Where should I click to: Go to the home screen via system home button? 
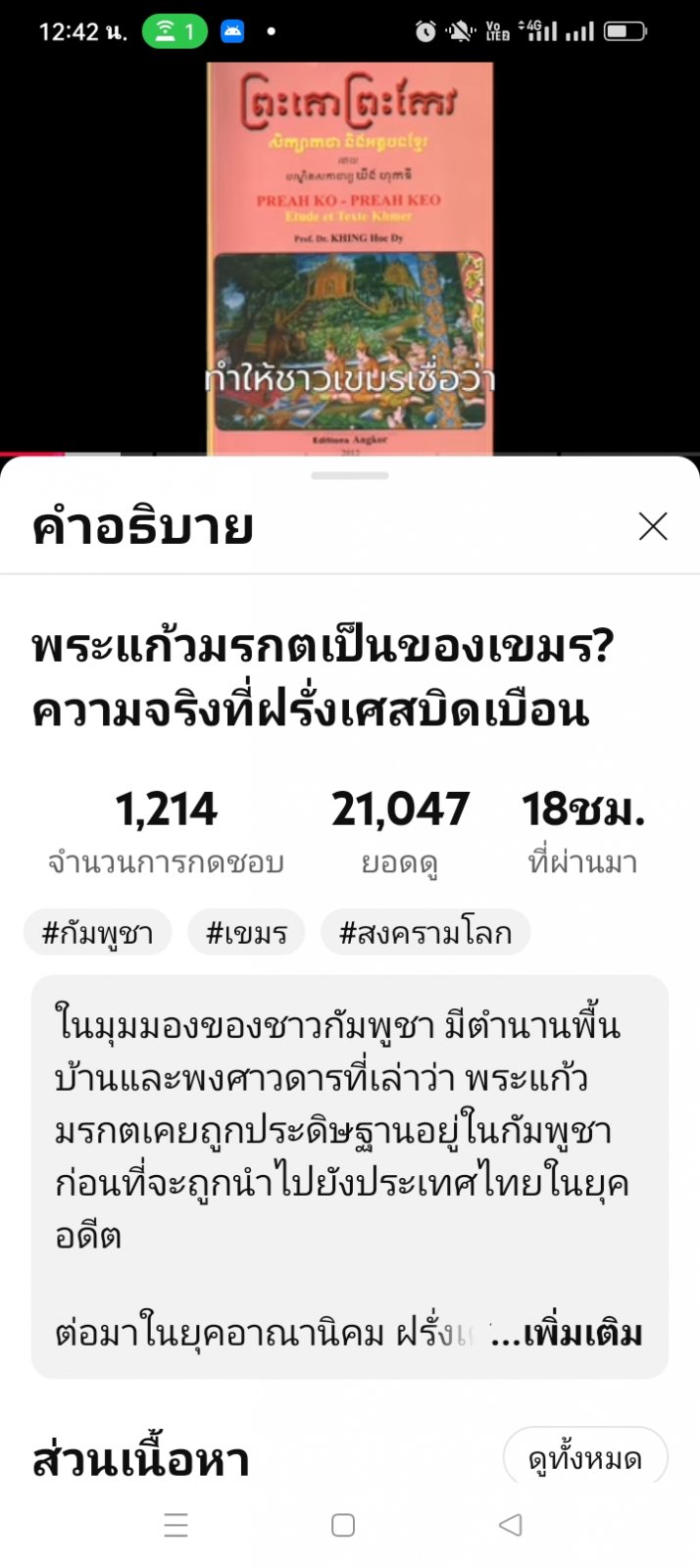pyautogui.click(x=343, y=1525)
